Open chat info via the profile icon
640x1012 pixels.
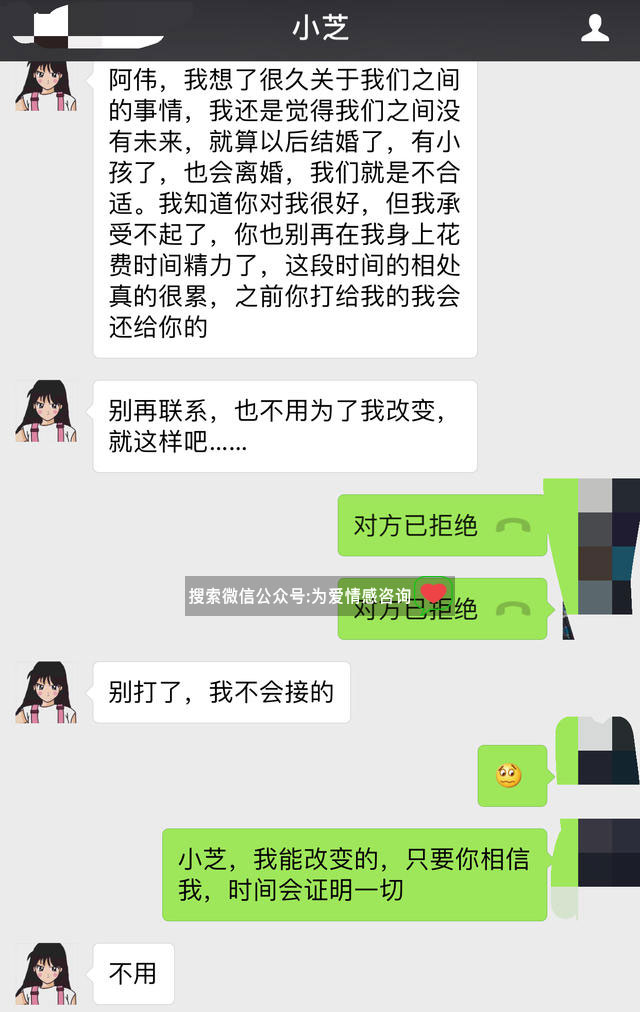595,28
